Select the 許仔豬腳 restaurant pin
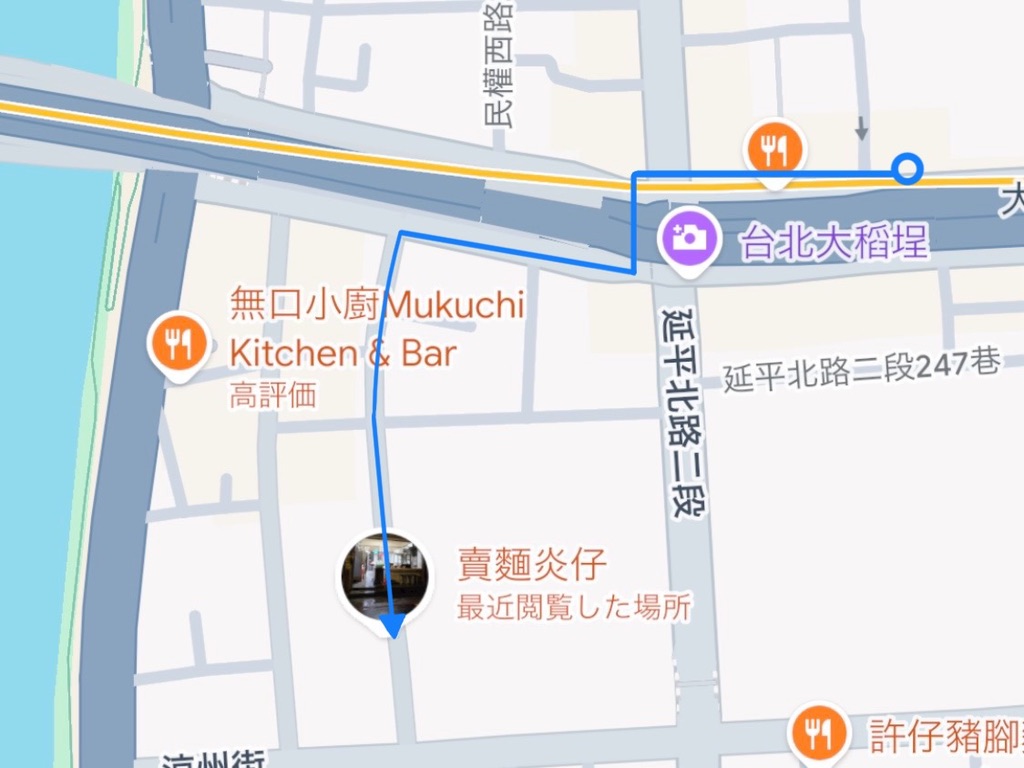 pyautogui.click(x=818, y=735)
